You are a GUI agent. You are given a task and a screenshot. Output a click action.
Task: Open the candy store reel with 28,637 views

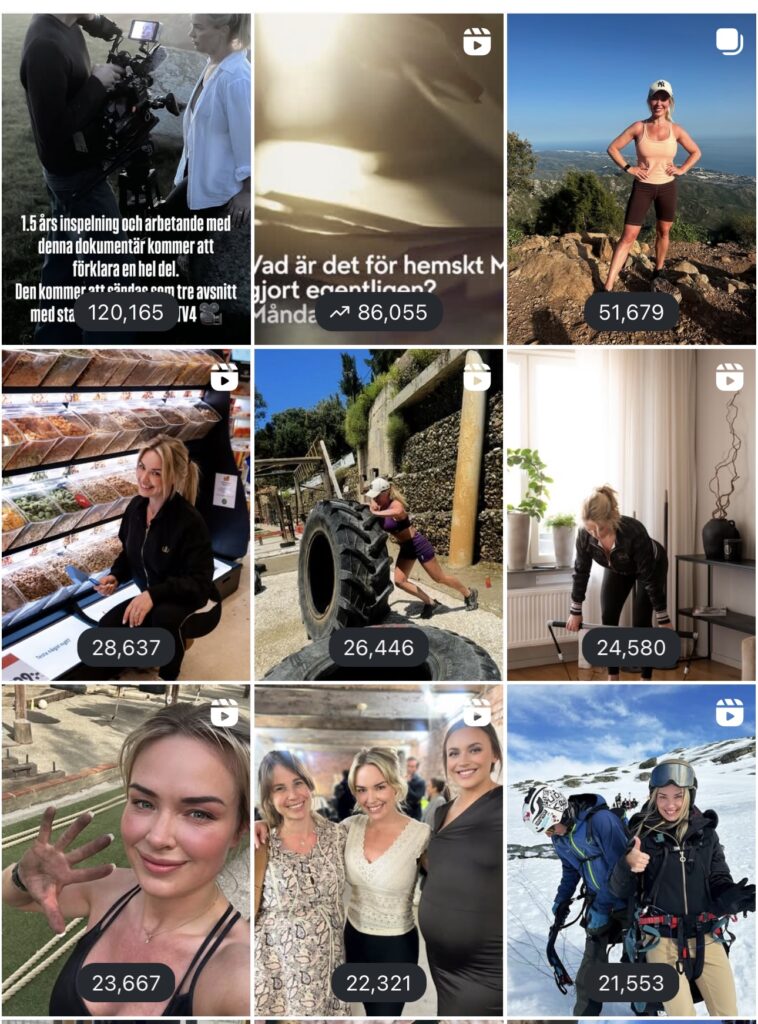click(126, 514)
